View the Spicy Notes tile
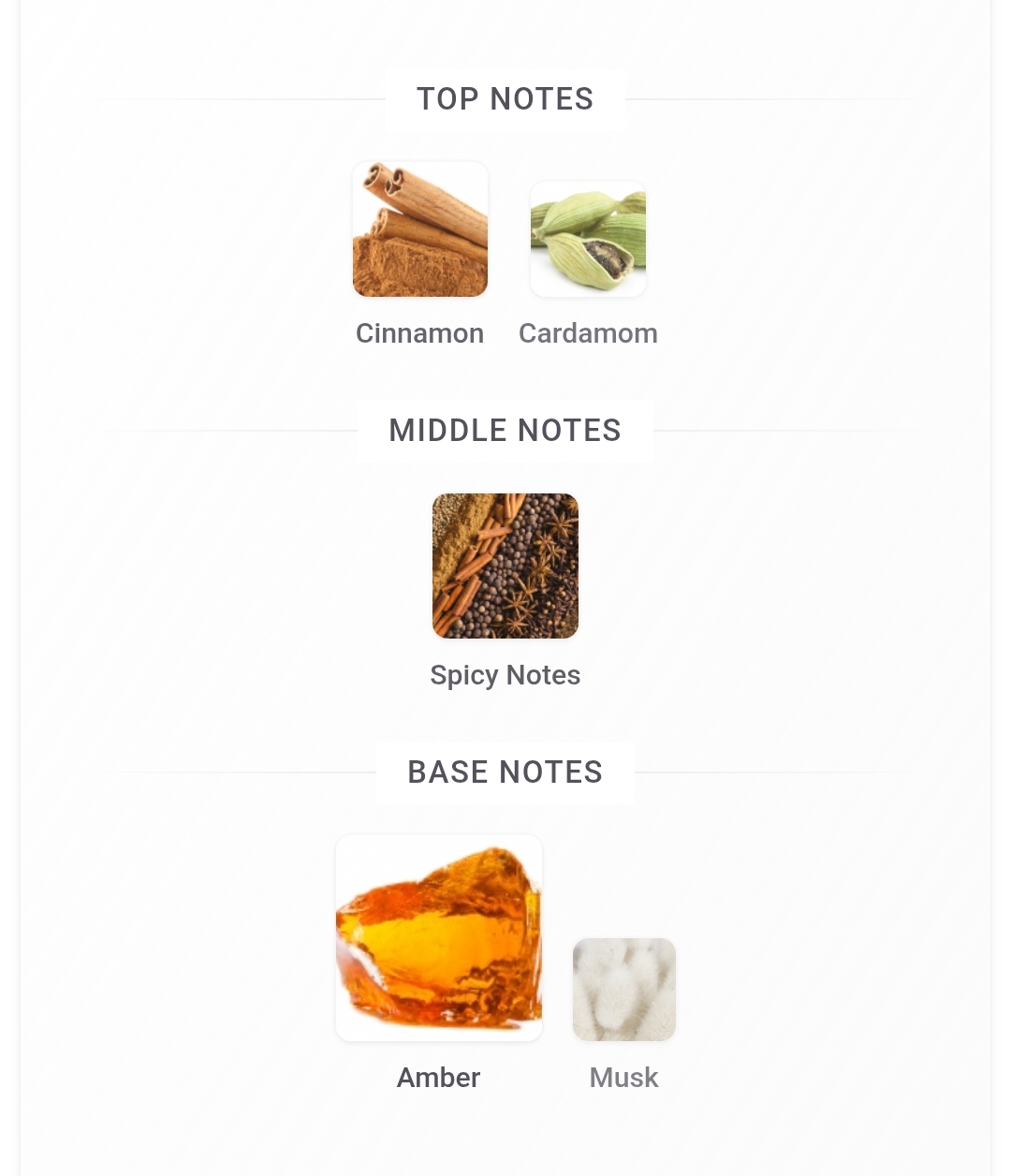The width and height of the screenshot is (1011, 1176). 505,566
